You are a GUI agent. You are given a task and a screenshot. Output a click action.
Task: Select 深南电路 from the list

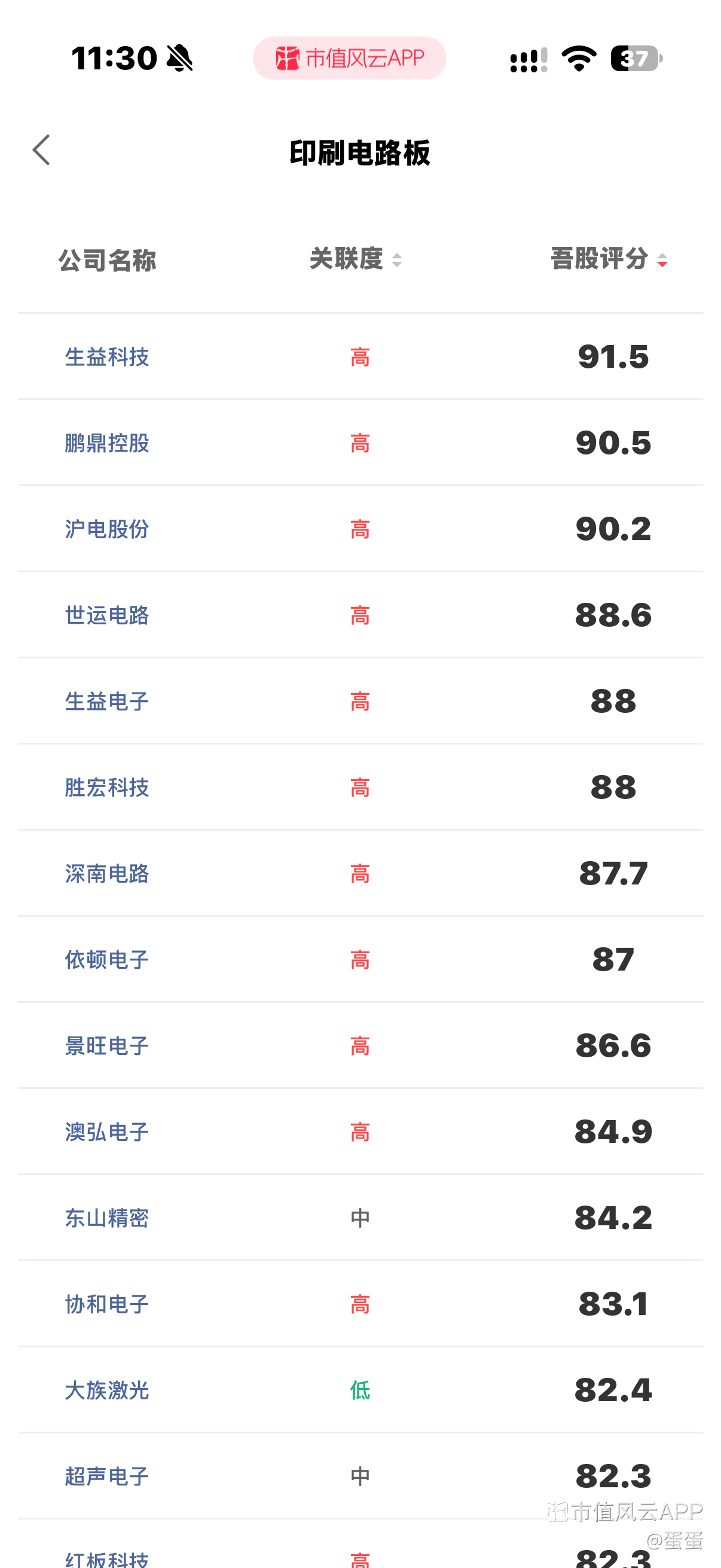coord(360,874)
